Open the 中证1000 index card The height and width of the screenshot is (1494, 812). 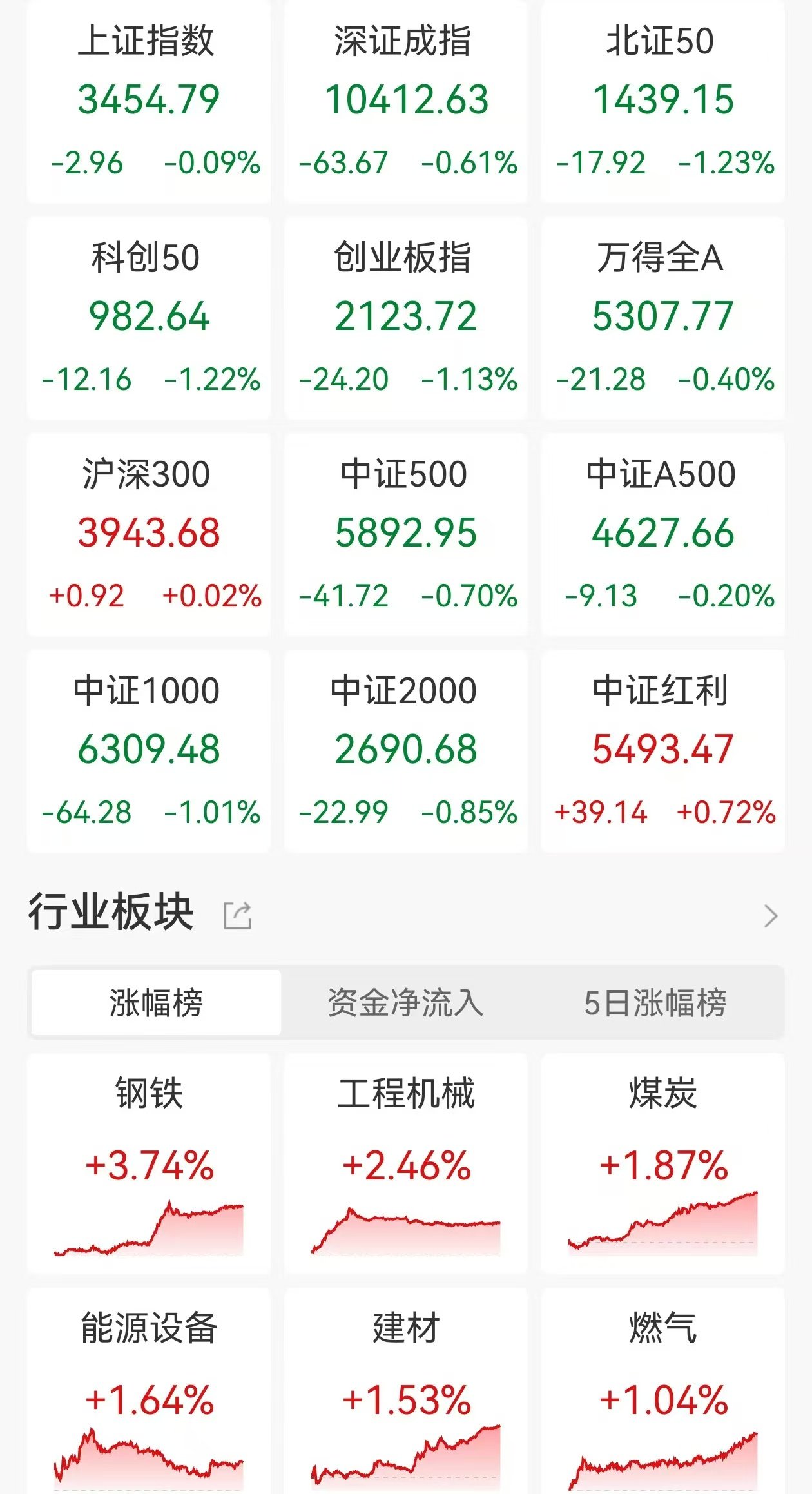(148, 752)
